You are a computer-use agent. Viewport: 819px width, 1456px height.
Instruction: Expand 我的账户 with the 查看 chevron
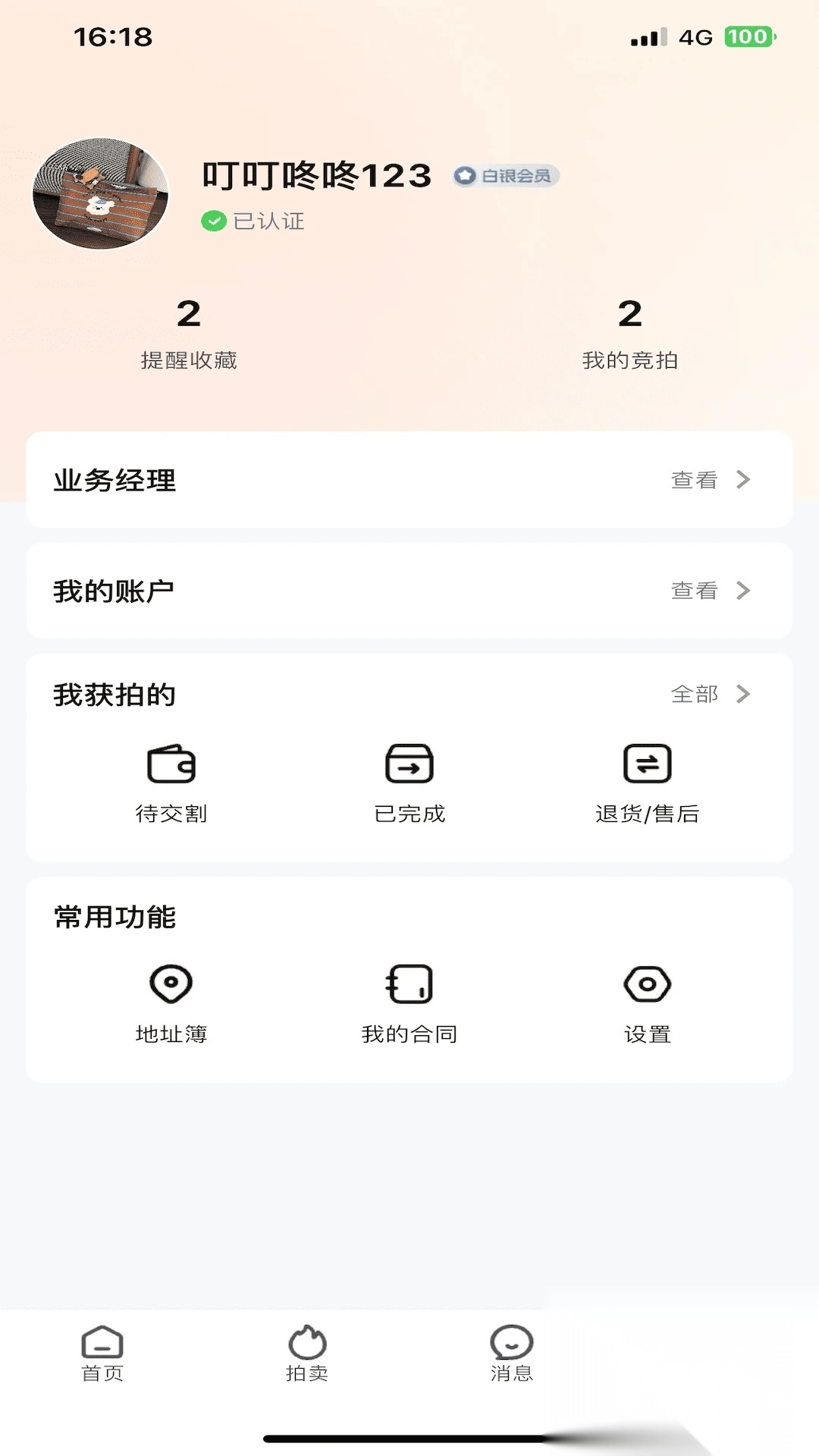point(743,591)
